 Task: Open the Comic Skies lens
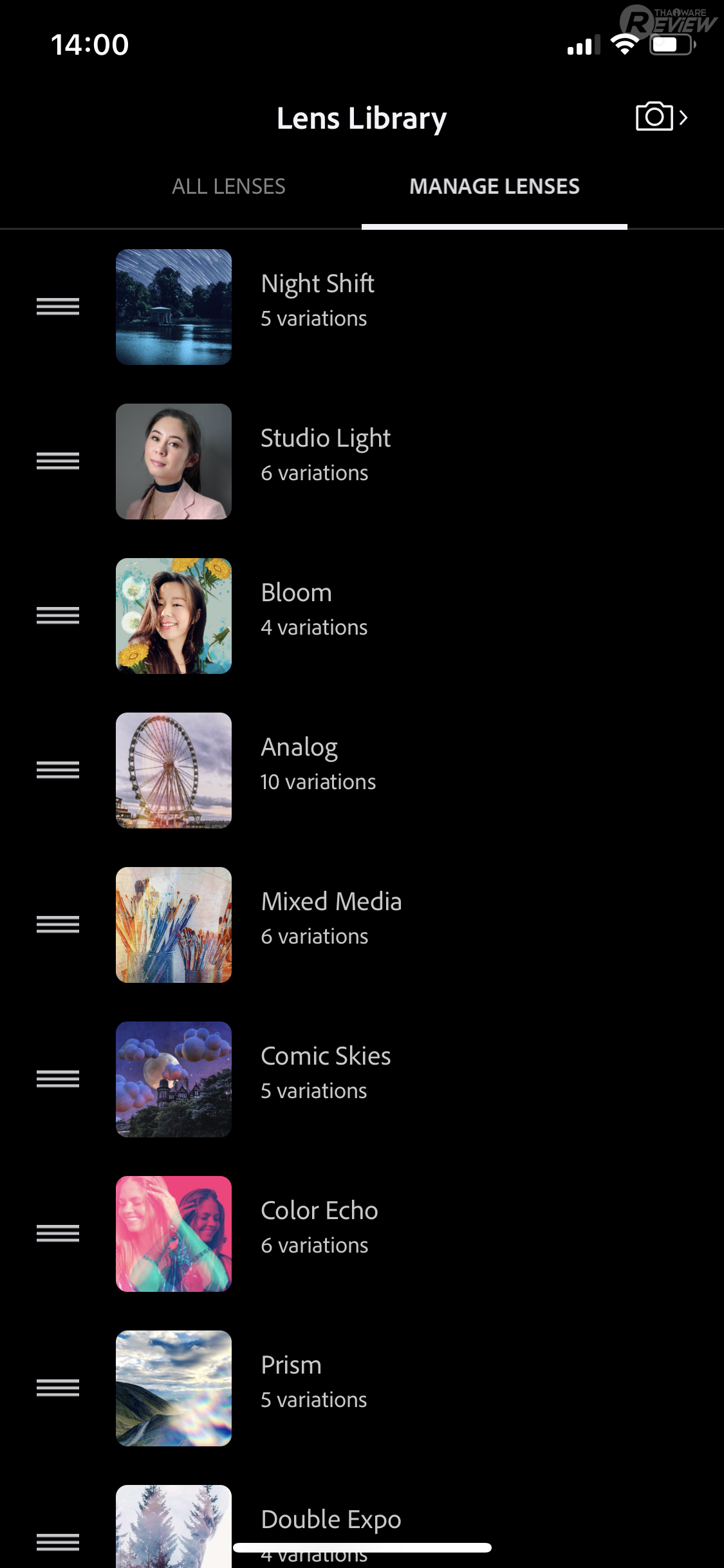[326, 1072]
